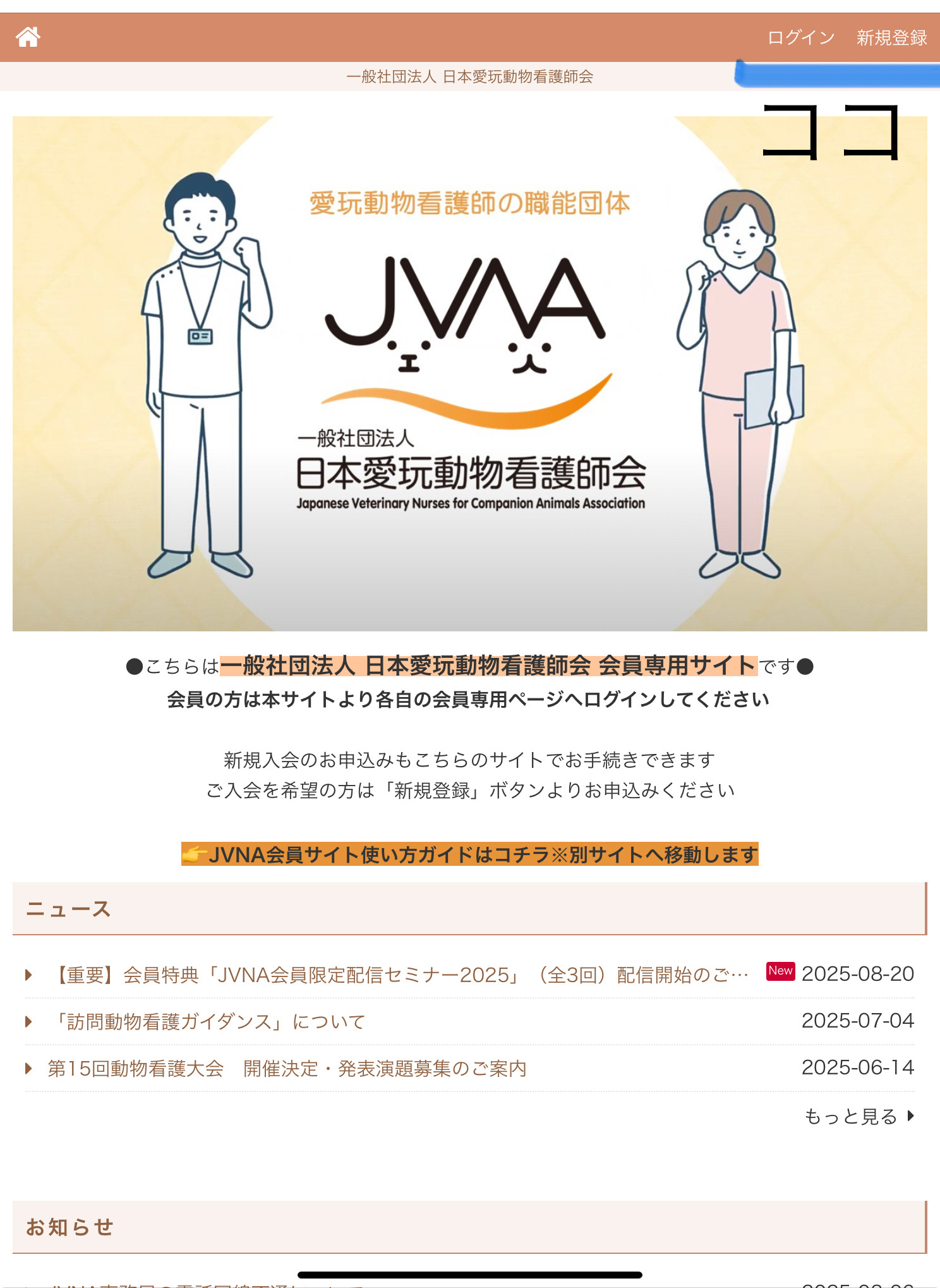Tap 新規登録 to register
The image size is (940, 1288).
click(x=891, y=38)
